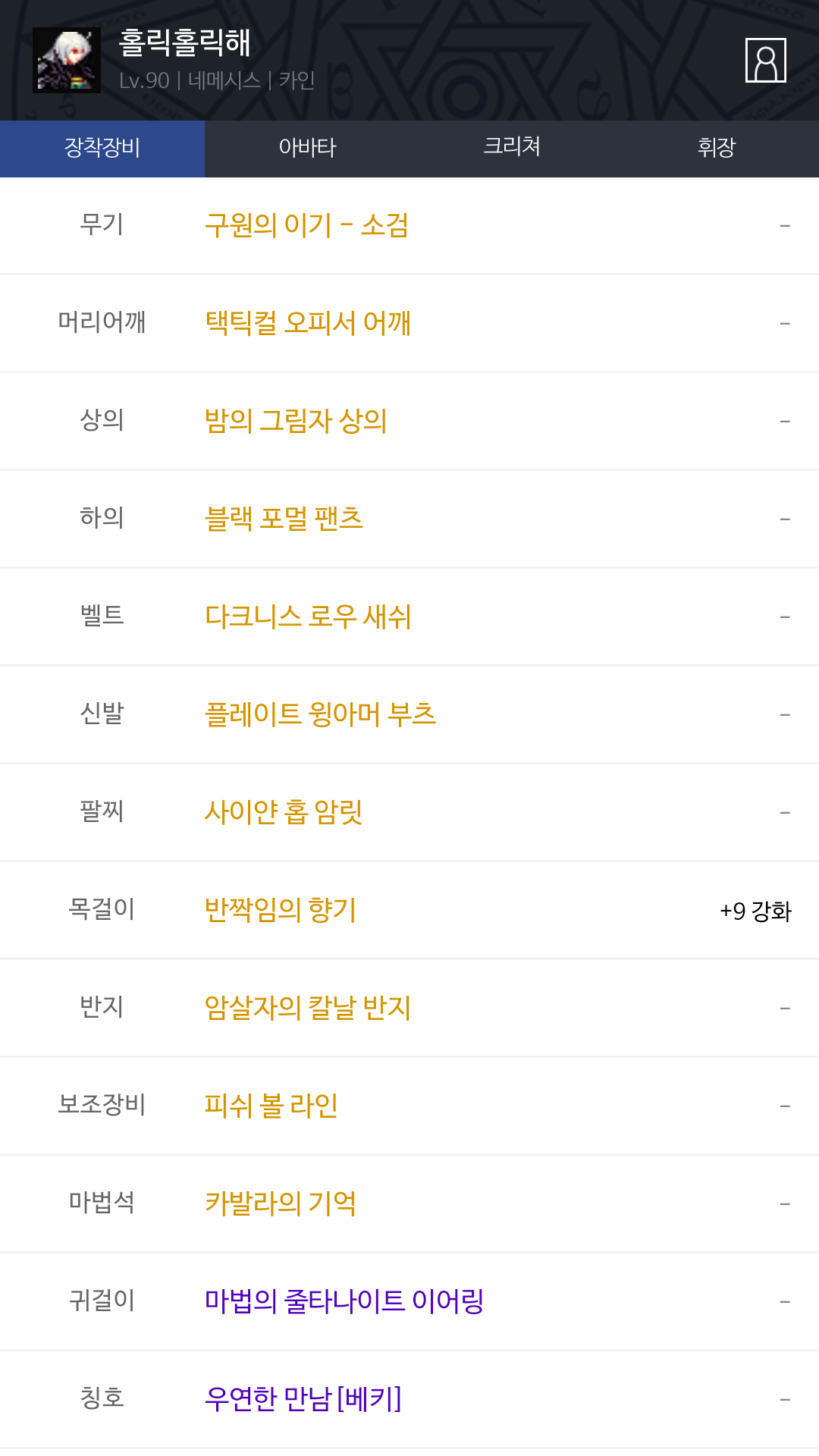View 블랙 포멀 팬츠 item

point(284,519)
